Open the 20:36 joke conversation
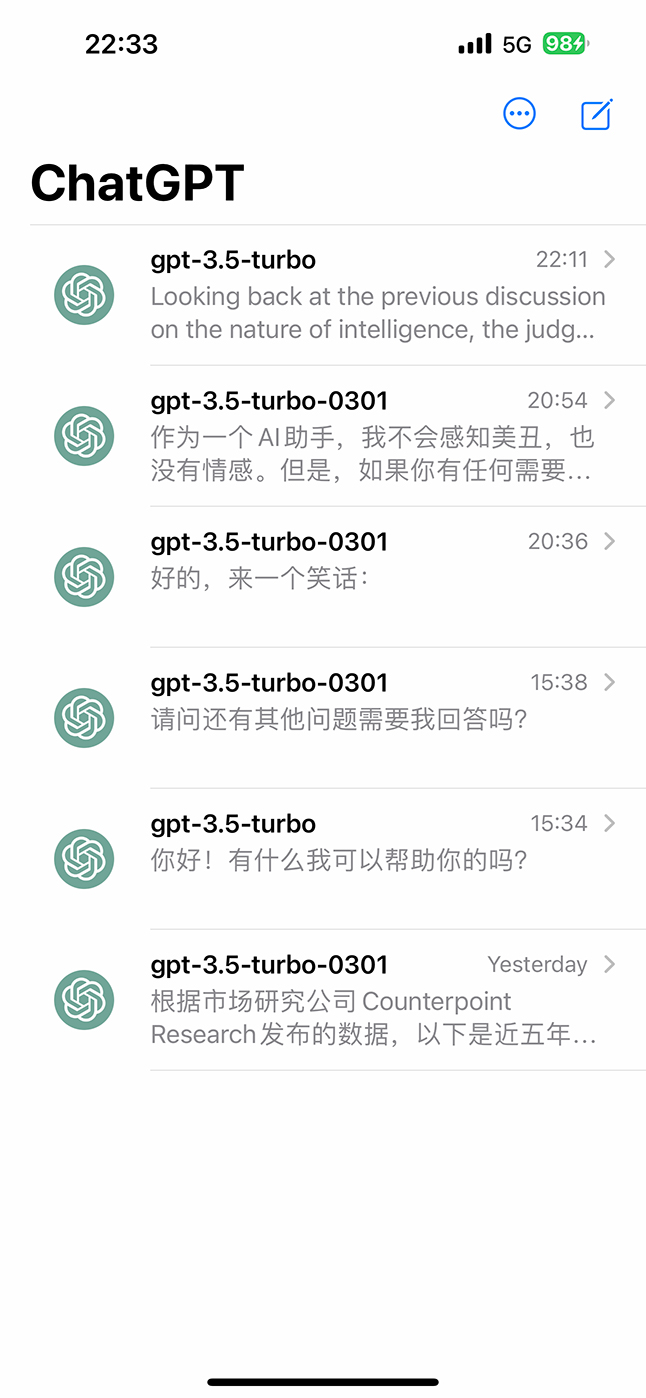The height and width of the screenshot is (1398, 646). (377, 577)
